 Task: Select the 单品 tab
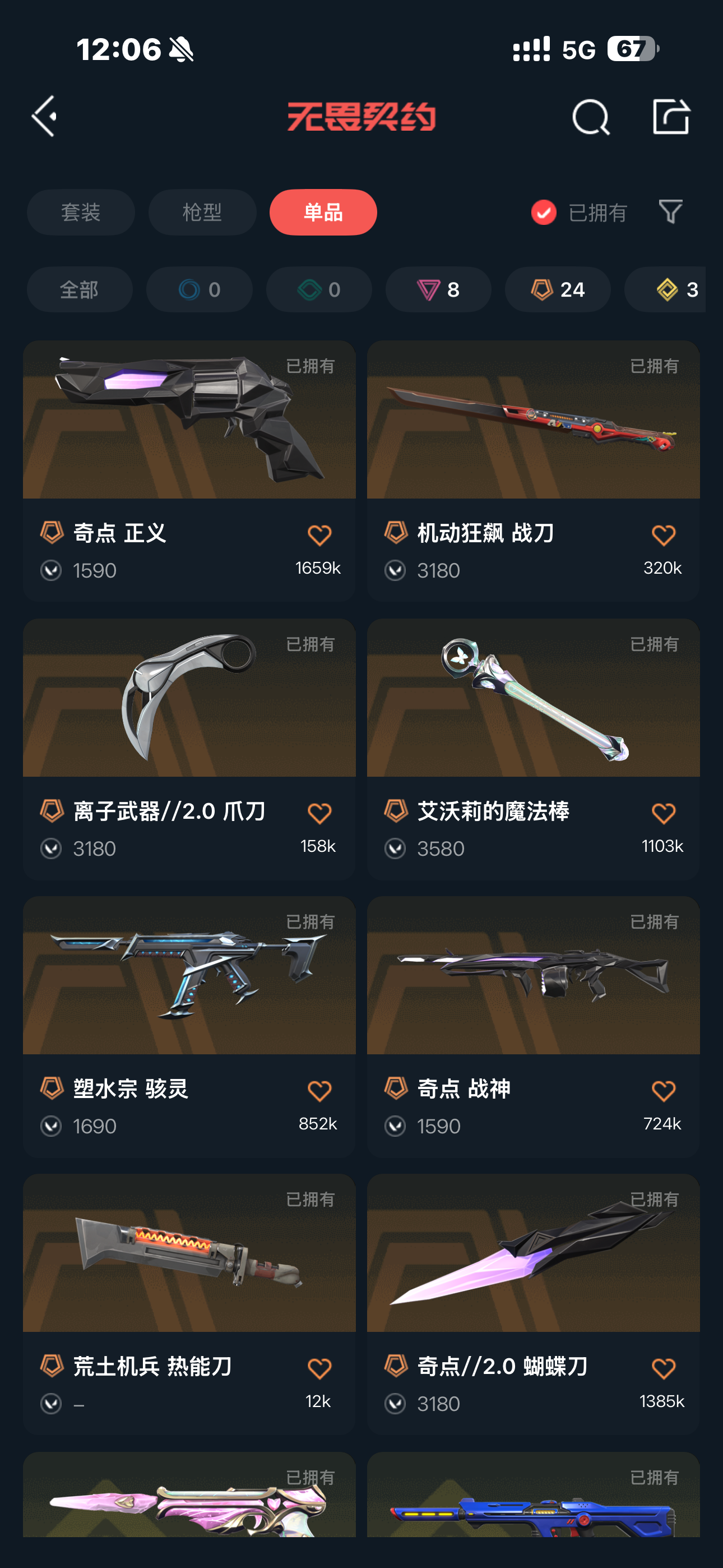323,213
